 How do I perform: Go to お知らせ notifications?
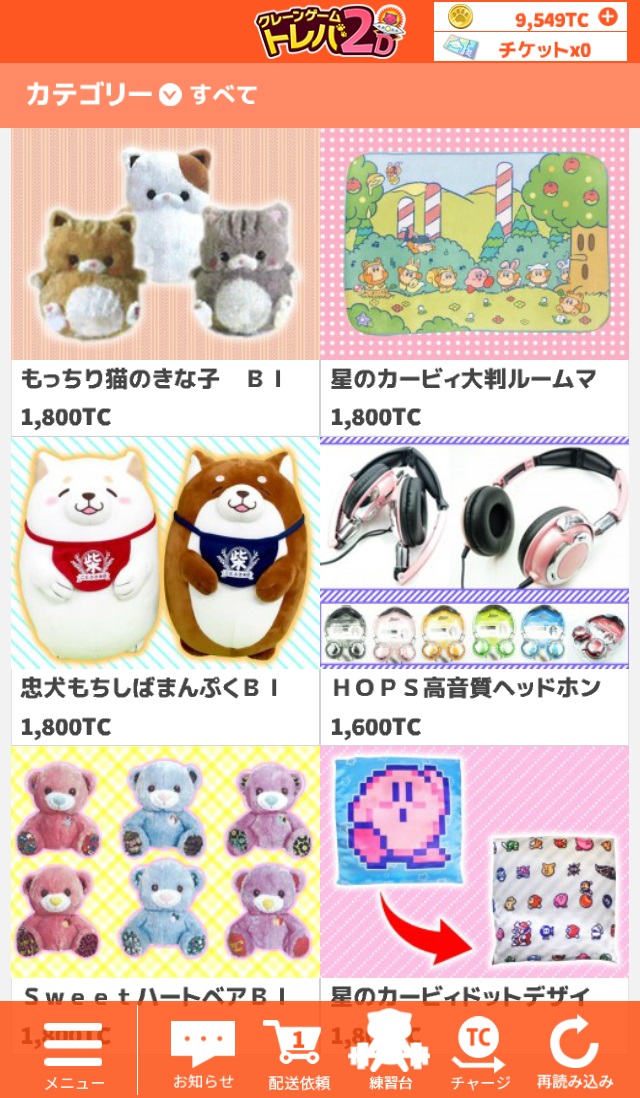click(x=203, y=1054)
